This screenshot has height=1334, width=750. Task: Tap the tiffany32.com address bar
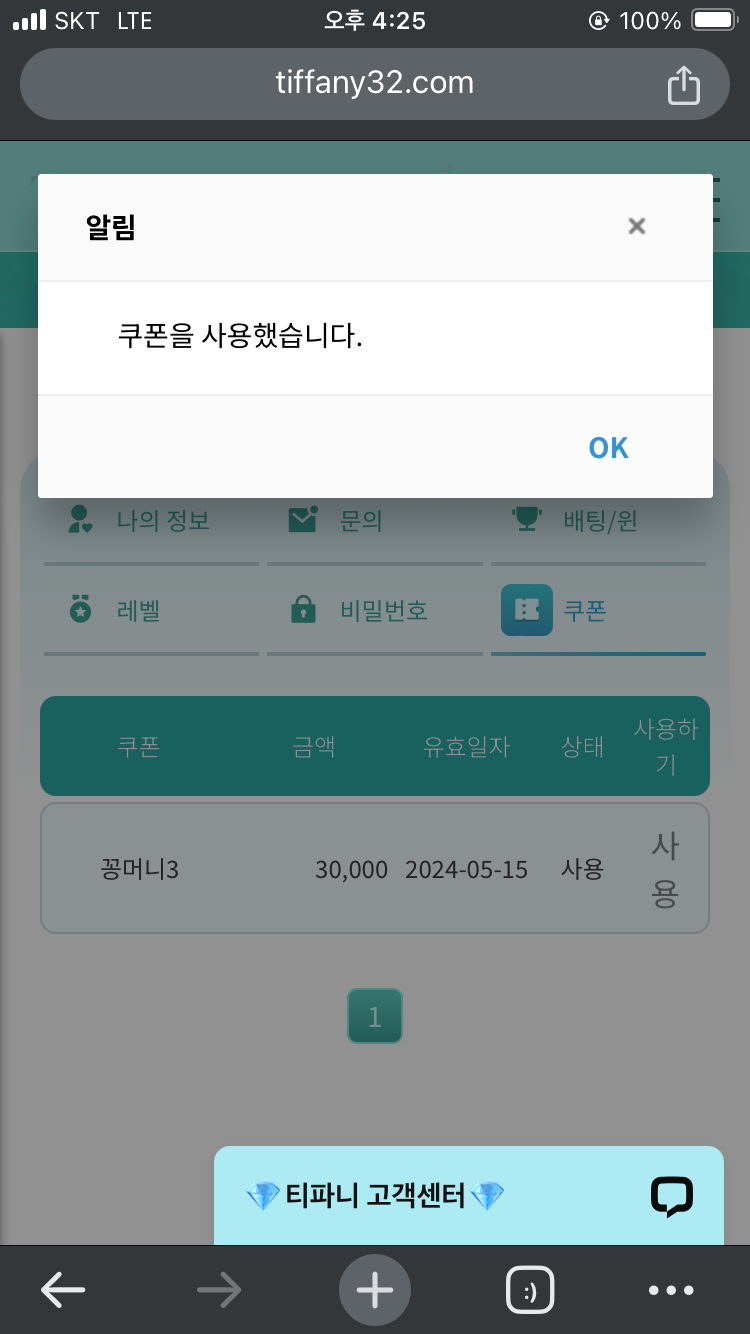coord(374,83)
